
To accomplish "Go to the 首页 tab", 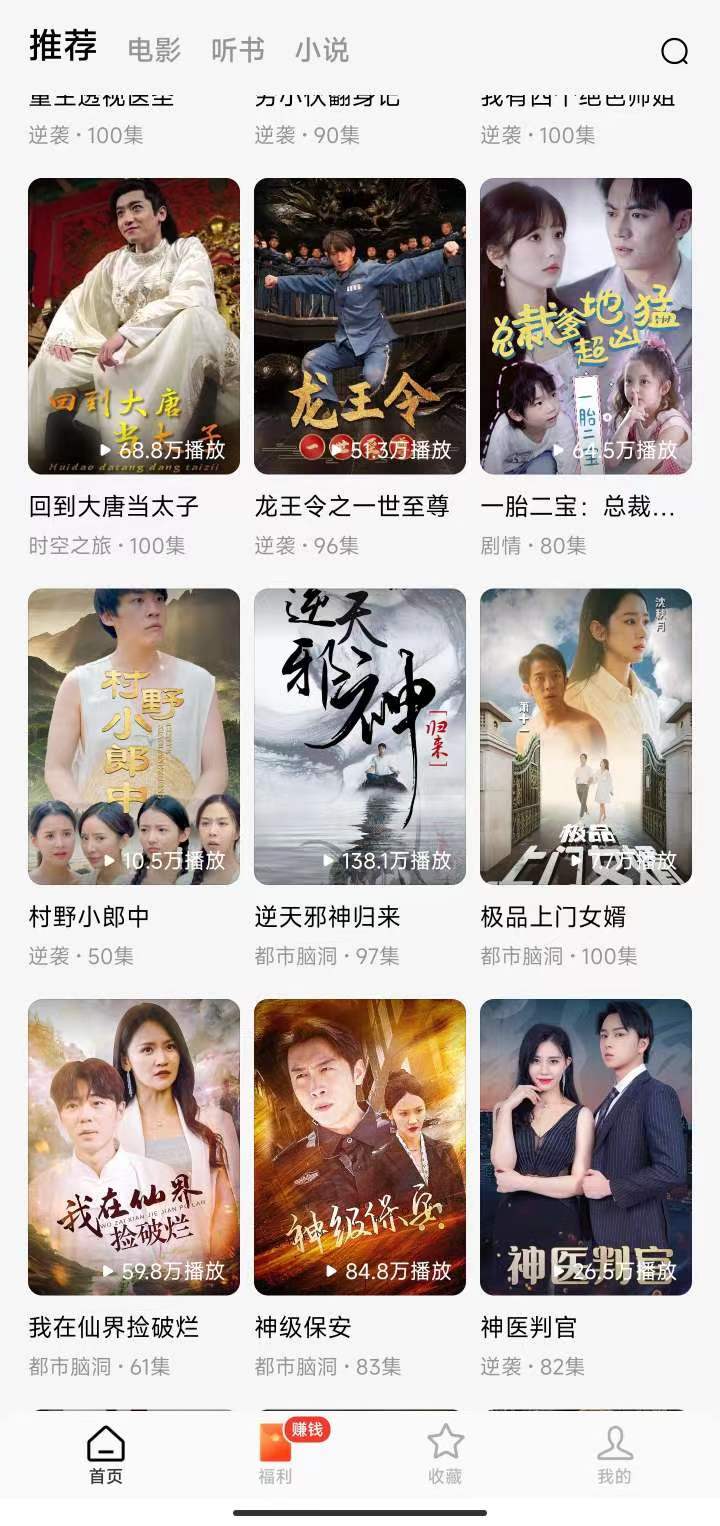I will coord(106,1454).
